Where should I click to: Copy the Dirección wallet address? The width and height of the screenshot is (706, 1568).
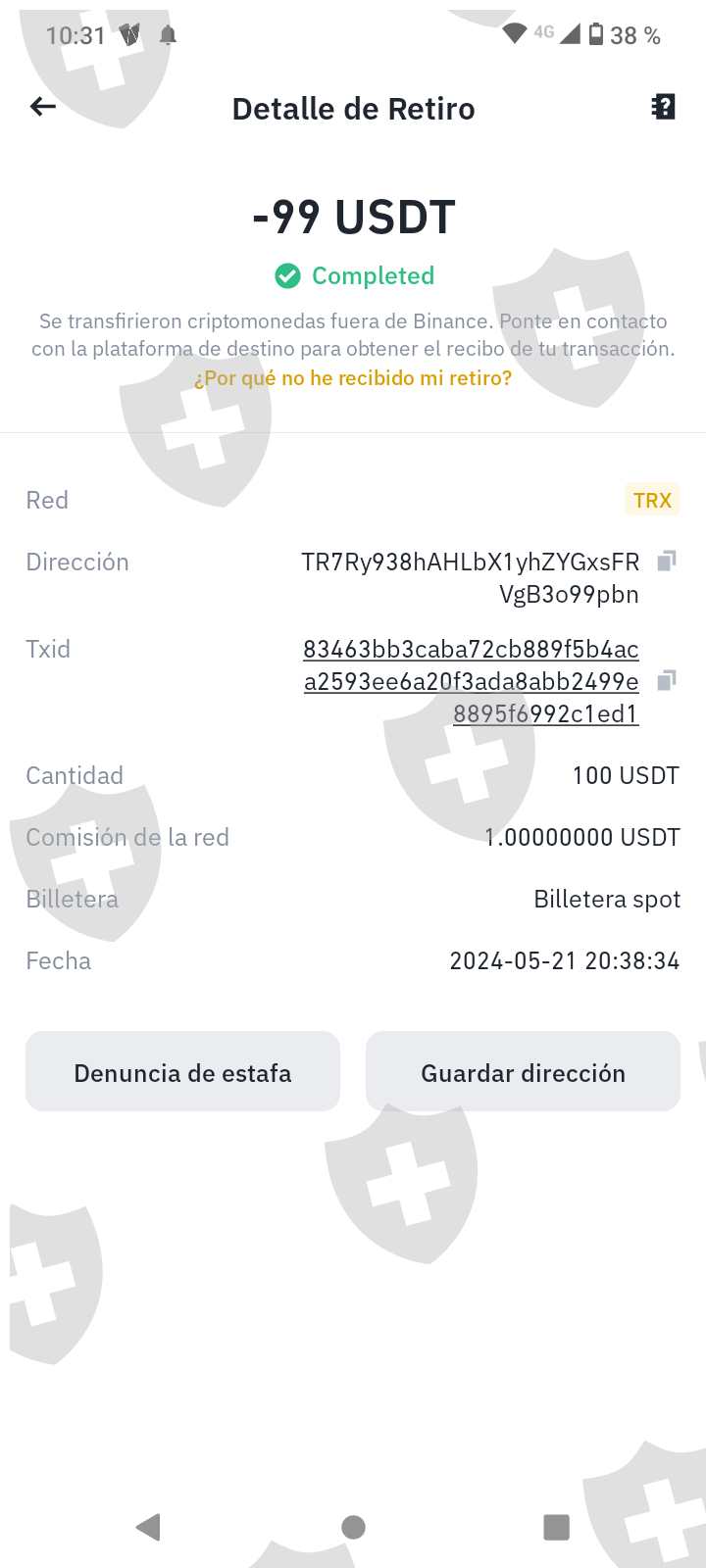tap(666, 562)
